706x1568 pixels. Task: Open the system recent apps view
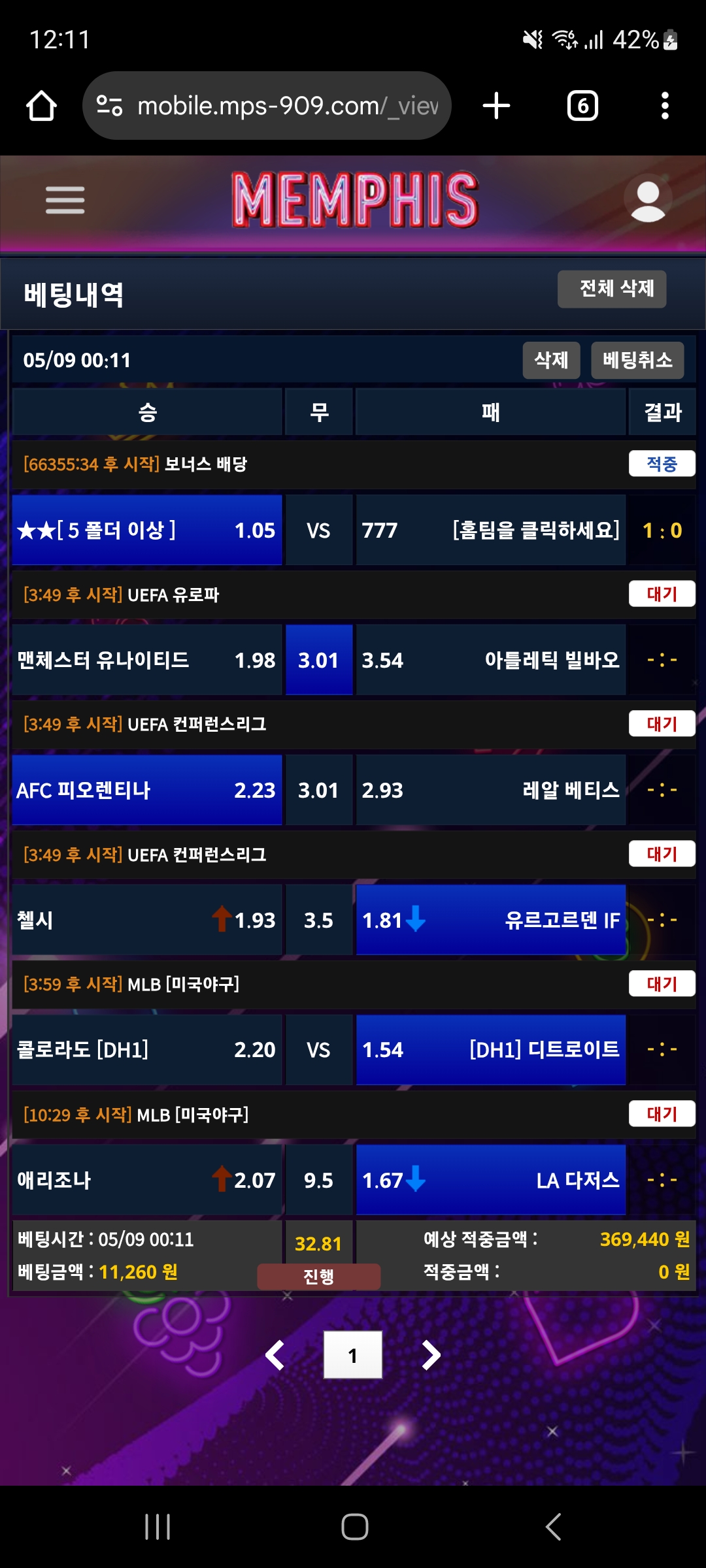(x=158, y=1527)
